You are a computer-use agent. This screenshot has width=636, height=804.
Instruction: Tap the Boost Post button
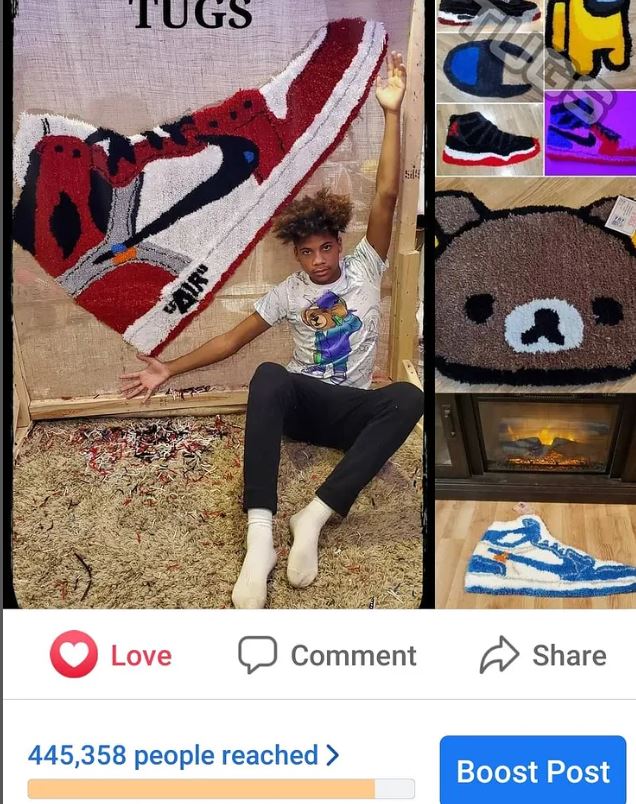click(532, 771)
